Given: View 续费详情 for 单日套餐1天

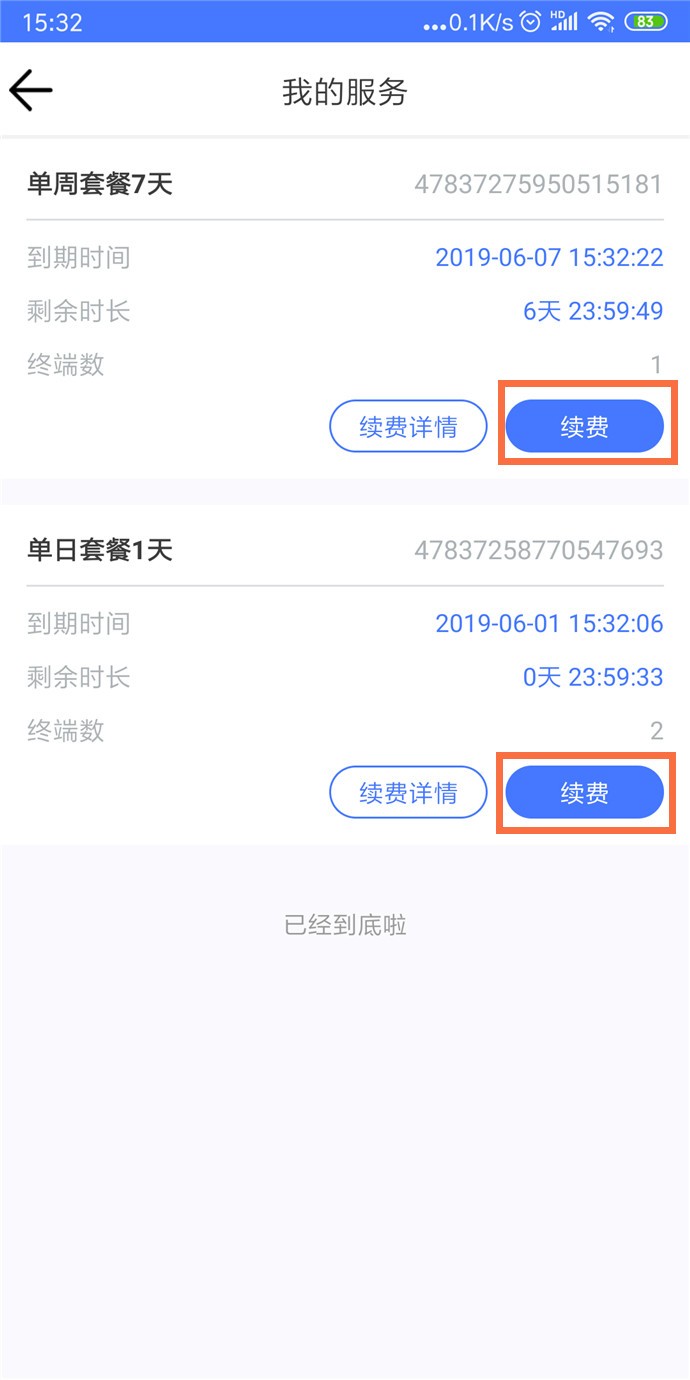Looking at the screenshot, I should point(408,793).
